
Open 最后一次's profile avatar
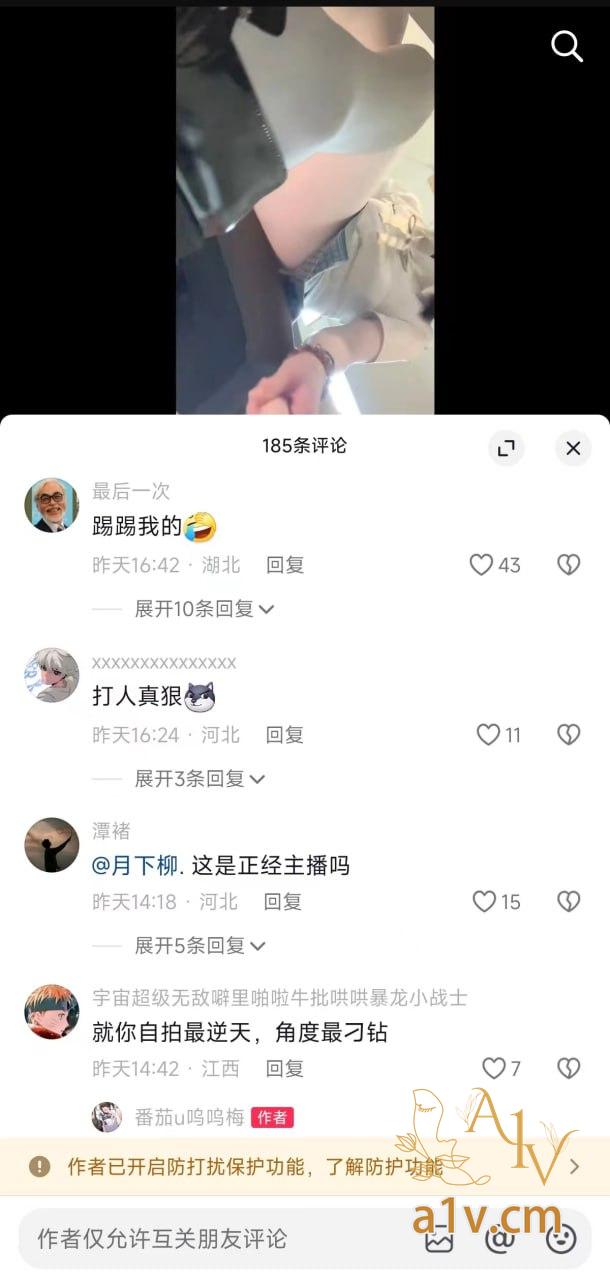51,505
